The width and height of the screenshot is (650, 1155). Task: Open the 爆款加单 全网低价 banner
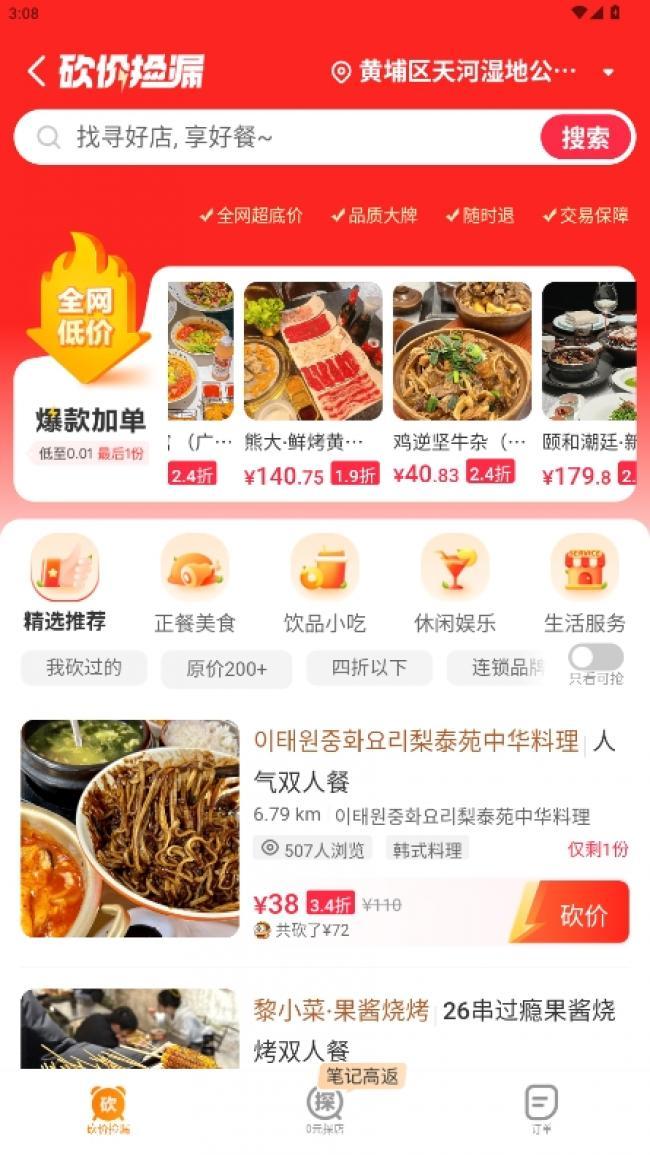click(90, 360)
